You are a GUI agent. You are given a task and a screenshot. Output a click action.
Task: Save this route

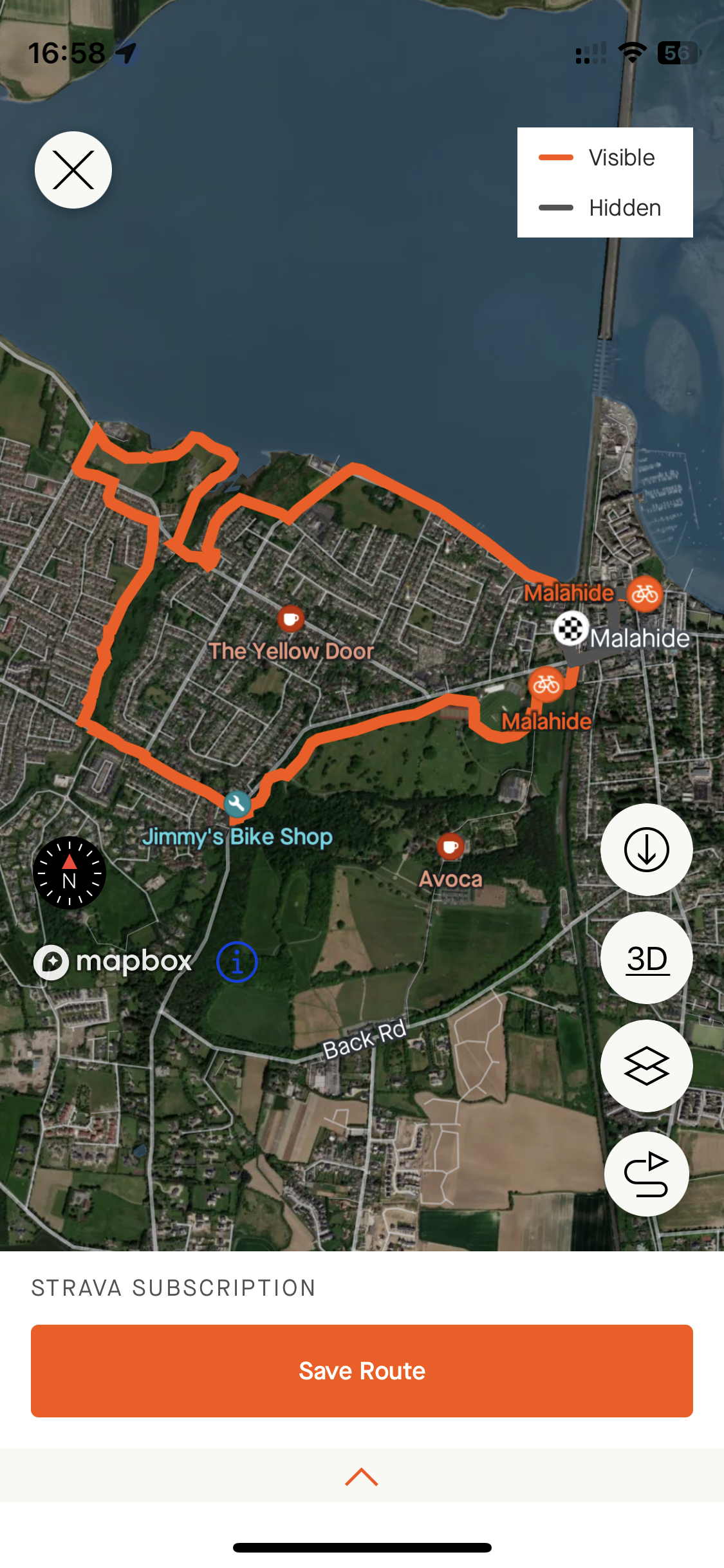click(x=362, y=1370)
